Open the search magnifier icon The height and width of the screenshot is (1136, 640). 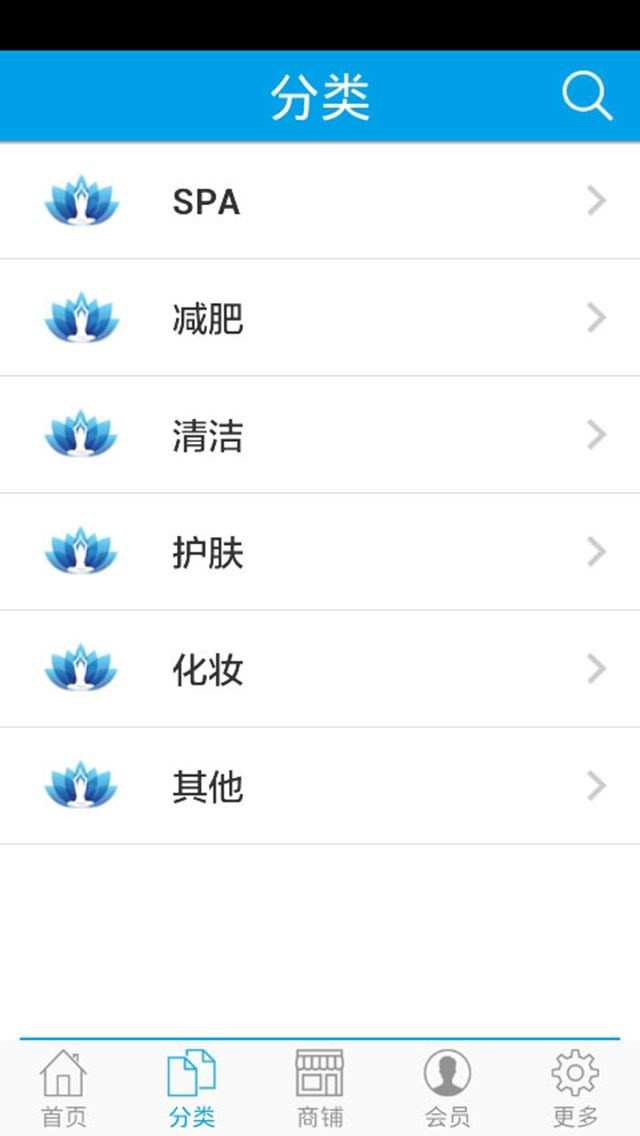click(586, 97)
